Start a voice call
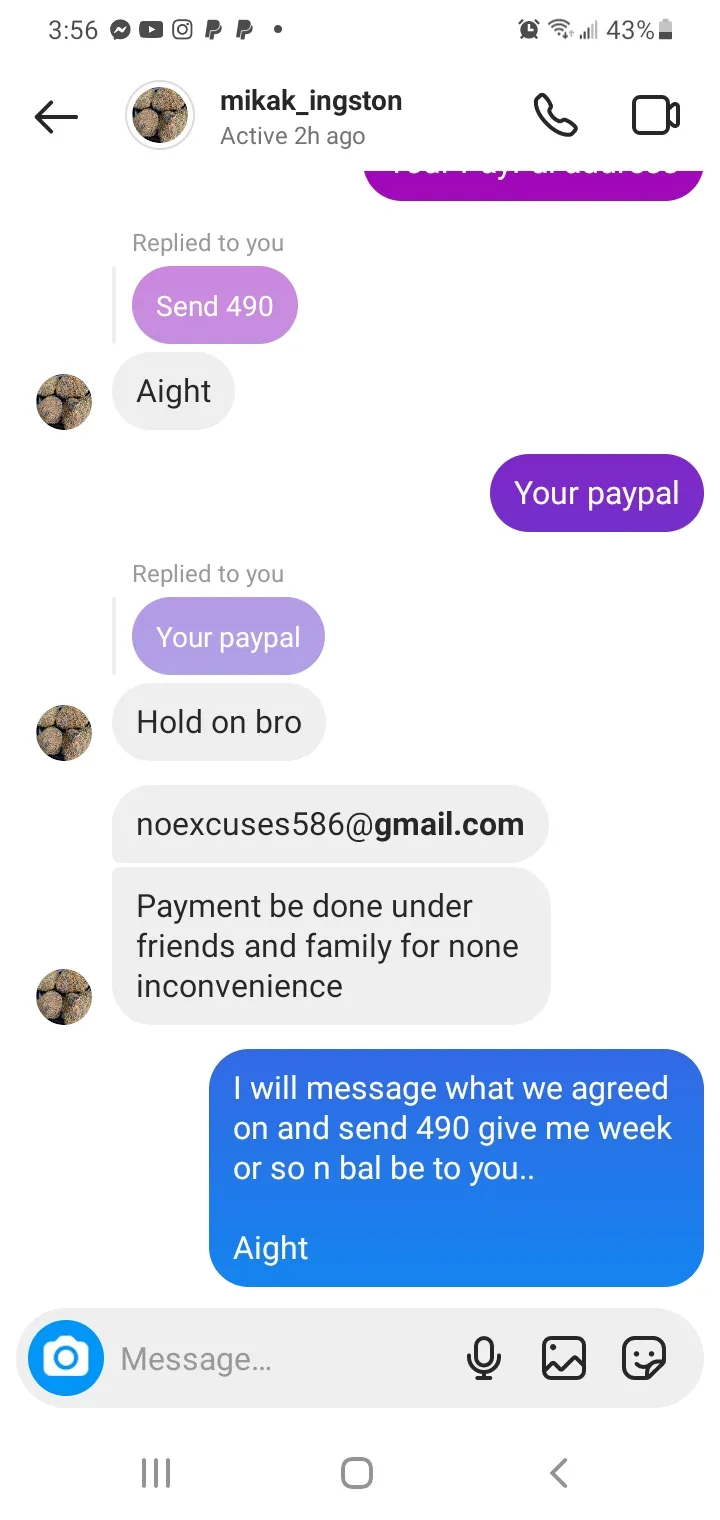 (555, 116)
